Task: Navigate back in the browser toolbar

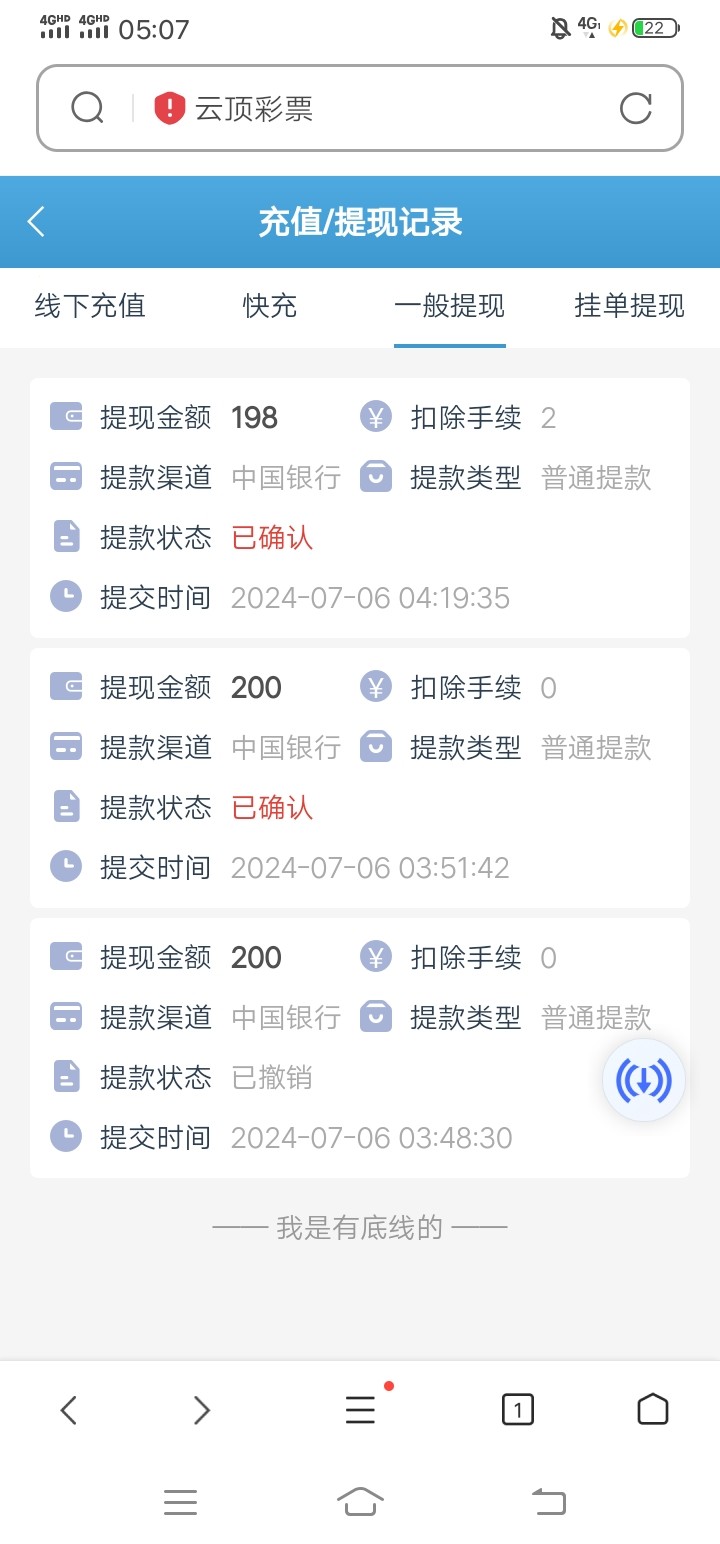Action: click(x=68, y=1410)
